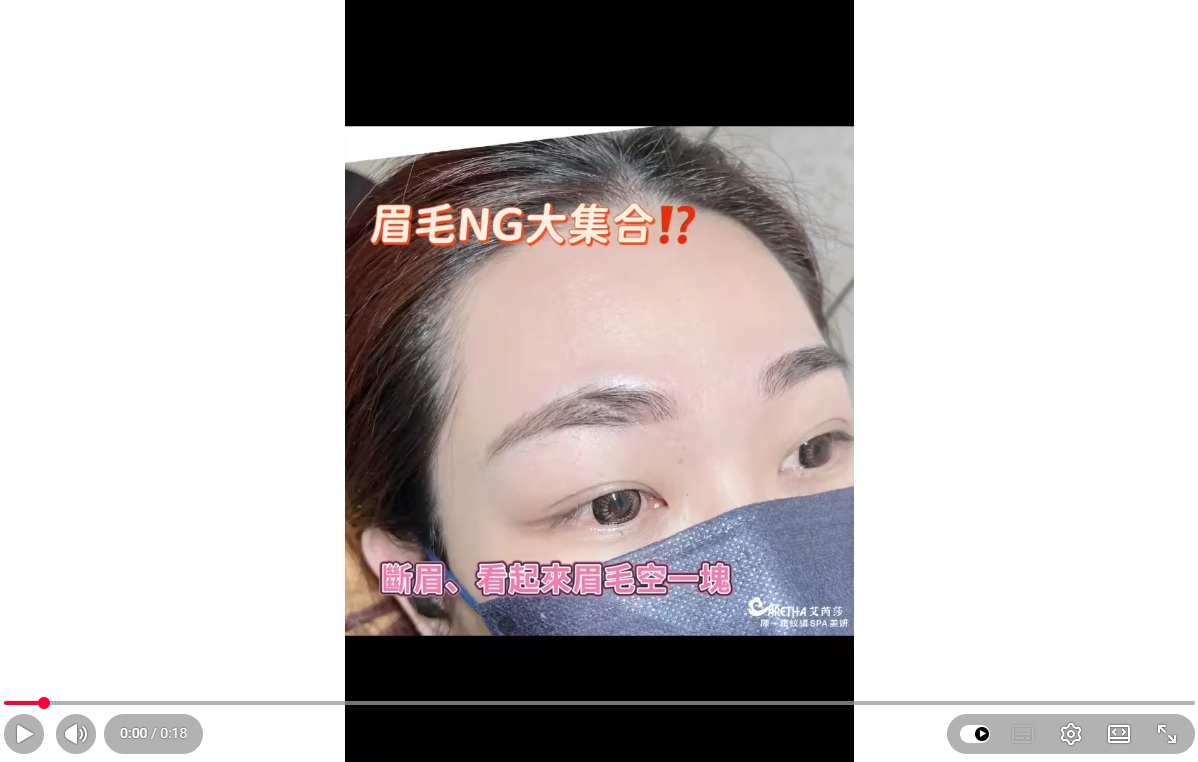This screenshot has height=762, width=1198.
Task: Play the video
Action: point(24,734)
